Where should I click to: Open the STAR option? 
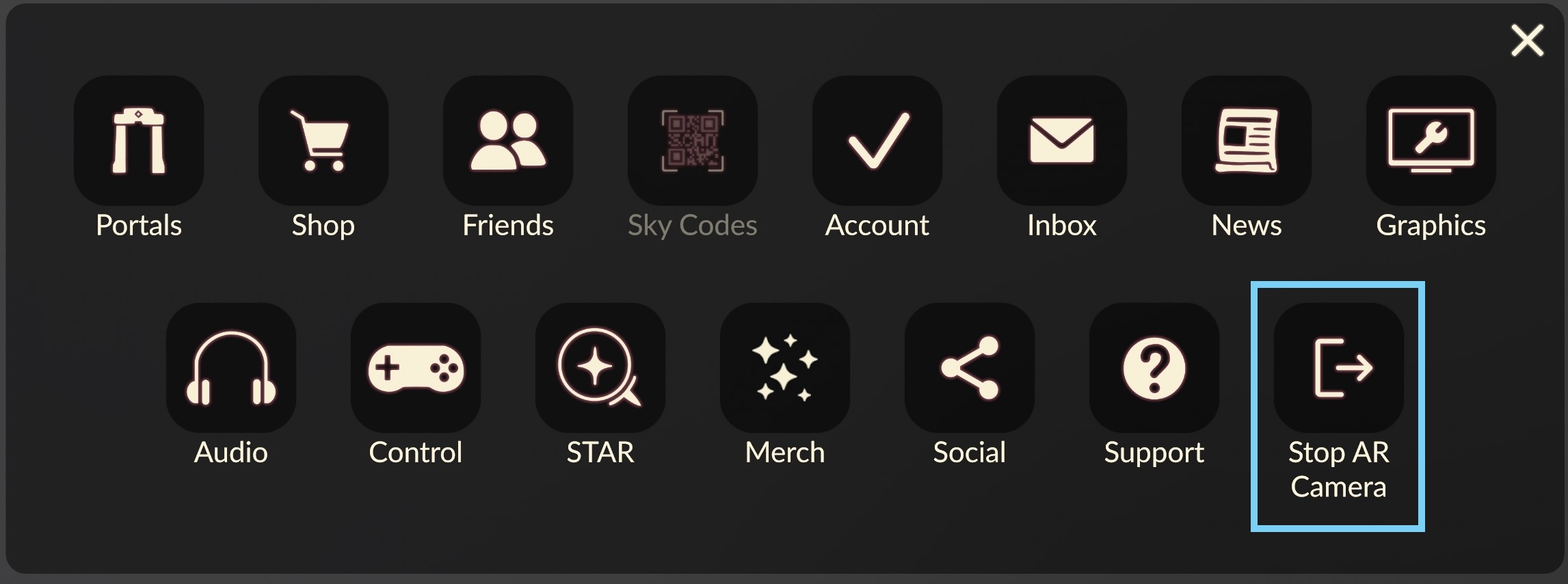click(600, 368)
